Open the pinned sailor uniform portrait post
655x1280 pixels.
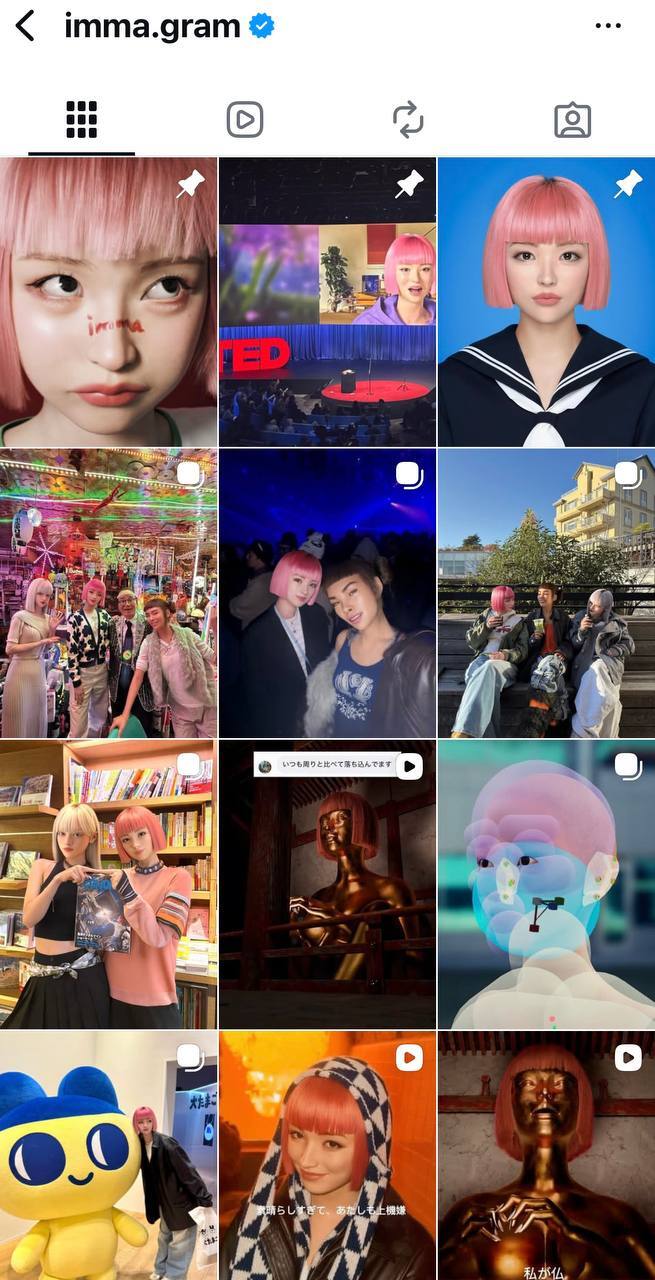click(x=546, y=302)
